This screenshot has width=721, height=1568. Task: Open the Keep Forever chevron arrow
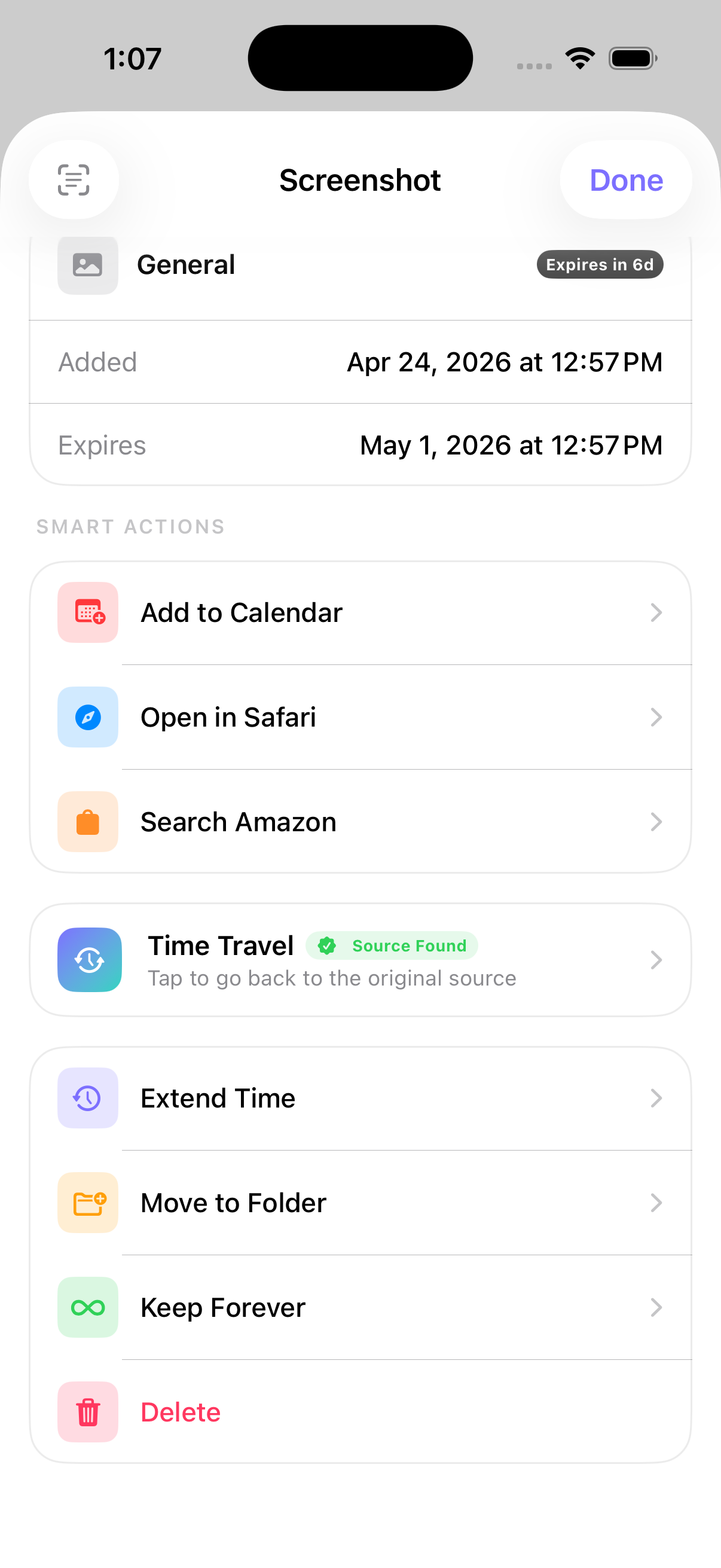click(x=656, y=1307)
